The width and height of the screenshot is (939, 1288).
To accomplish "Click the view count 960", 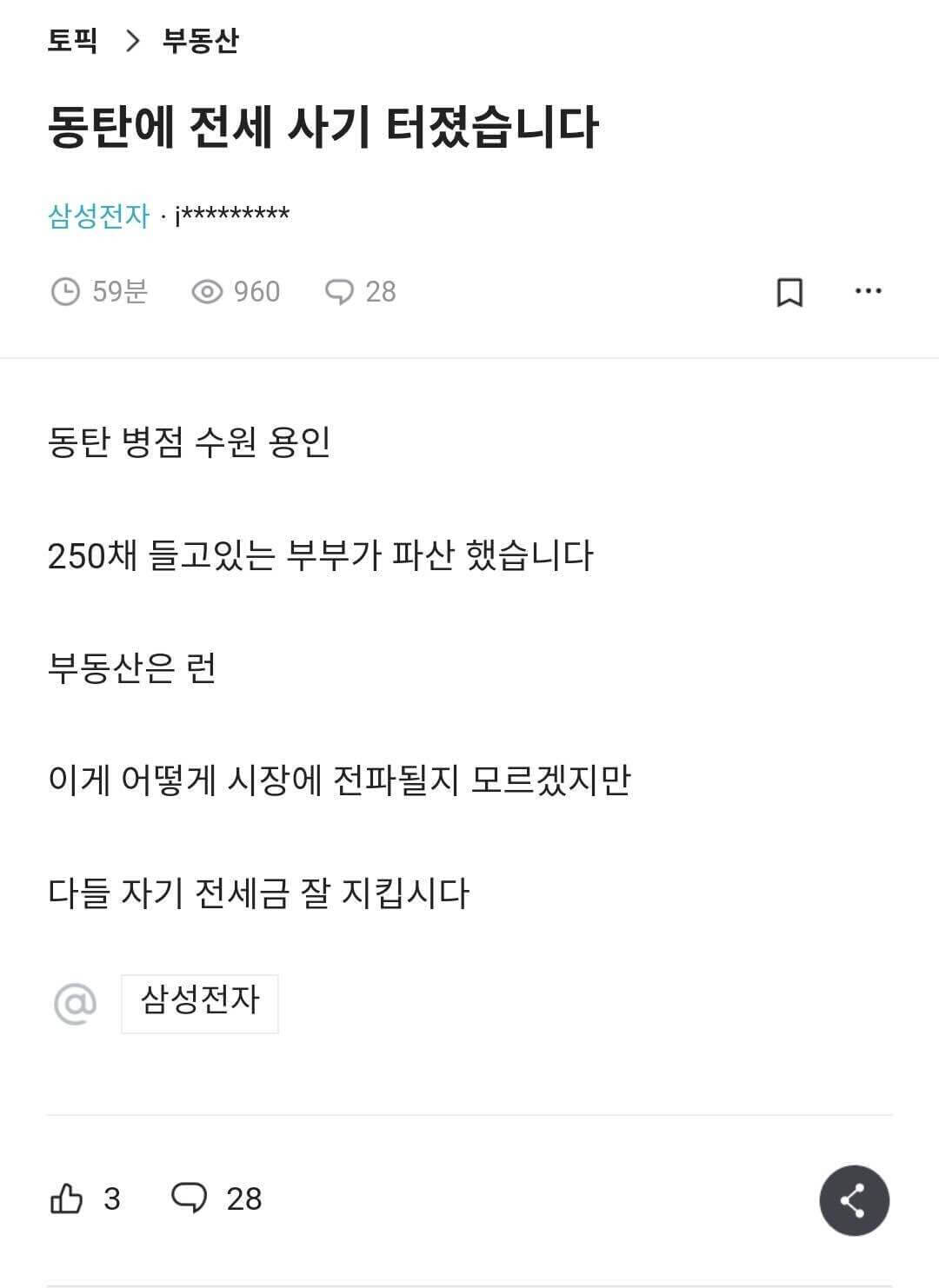I will tap(252, 292).
